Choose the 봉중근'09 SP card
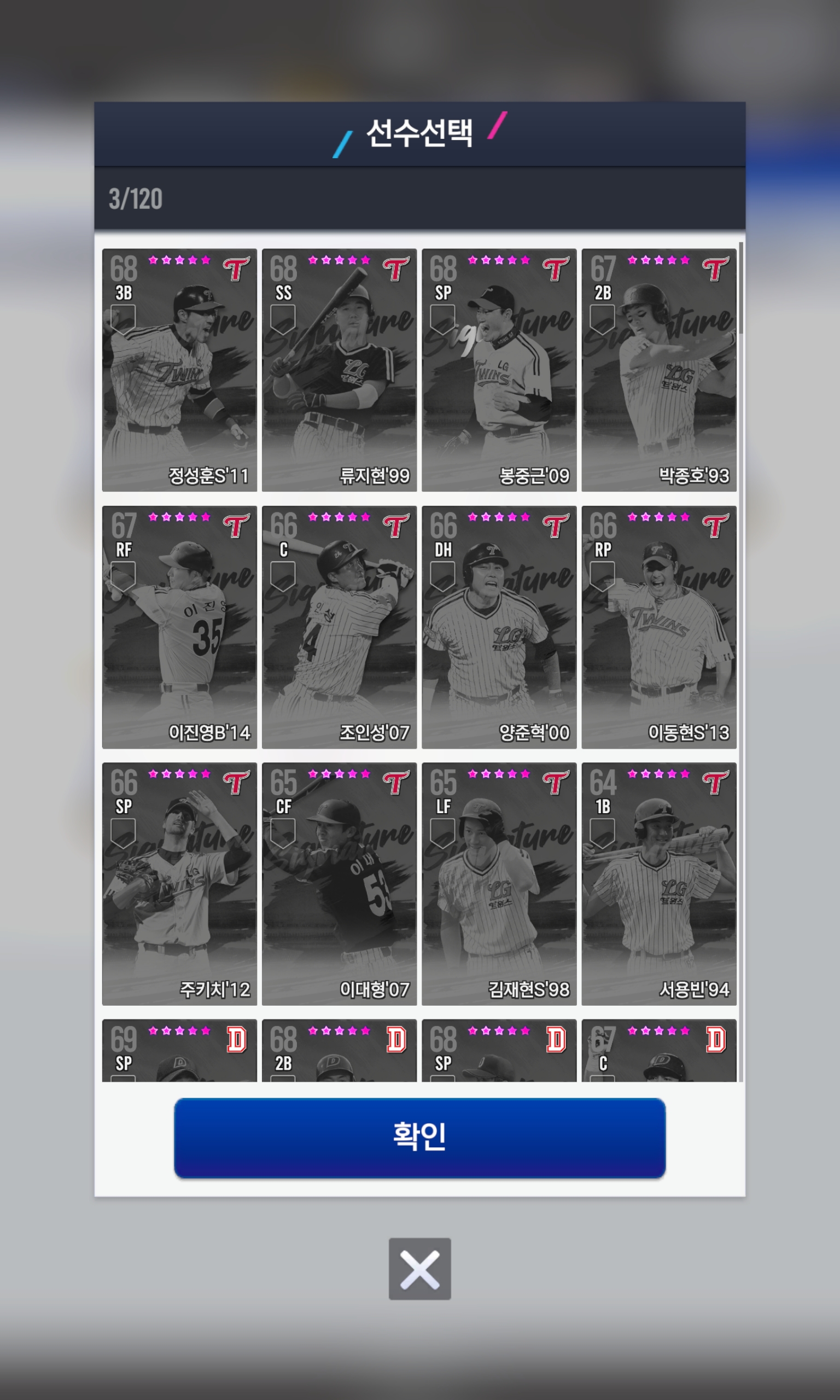 point(499,370)
